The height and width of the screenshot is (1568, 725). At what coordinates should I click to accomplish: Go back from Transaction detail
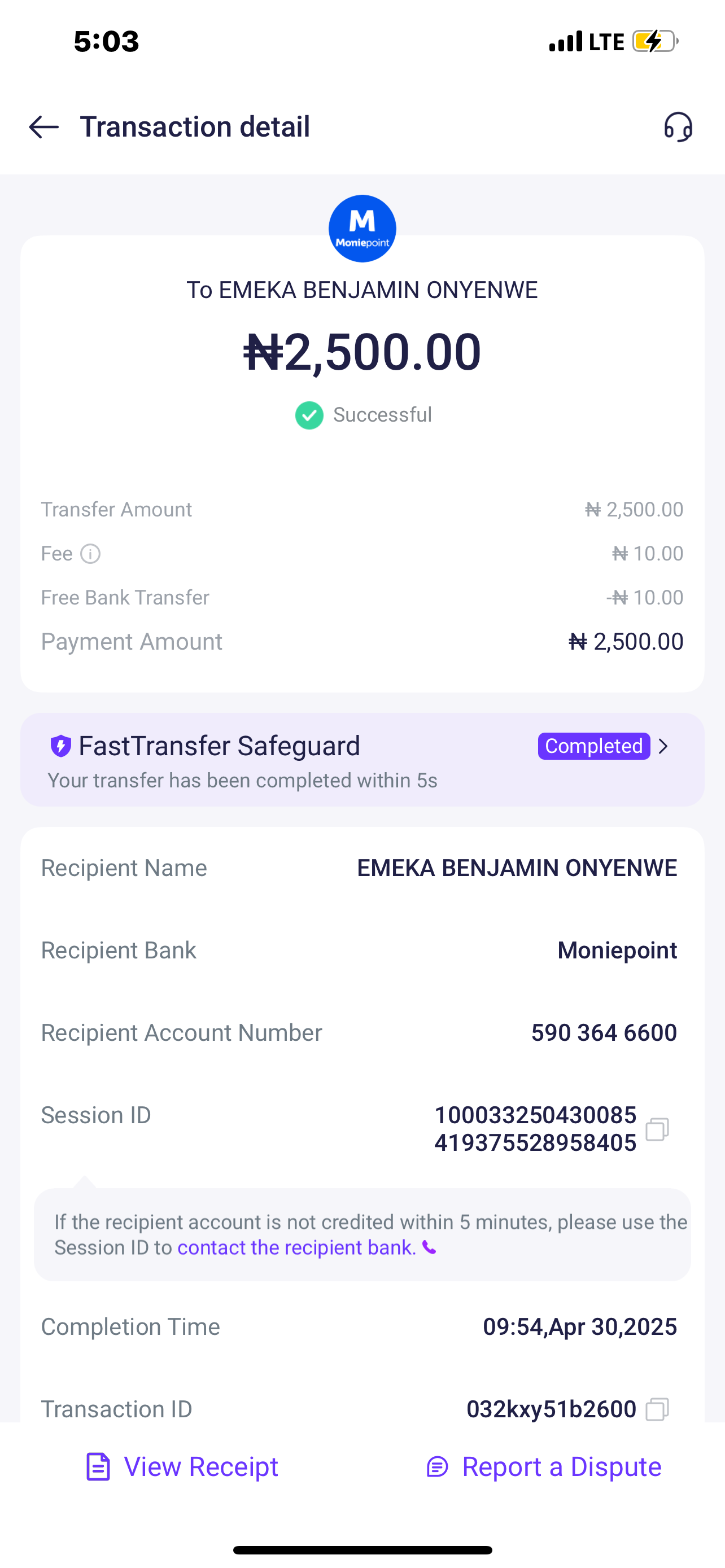coord(44,127)
